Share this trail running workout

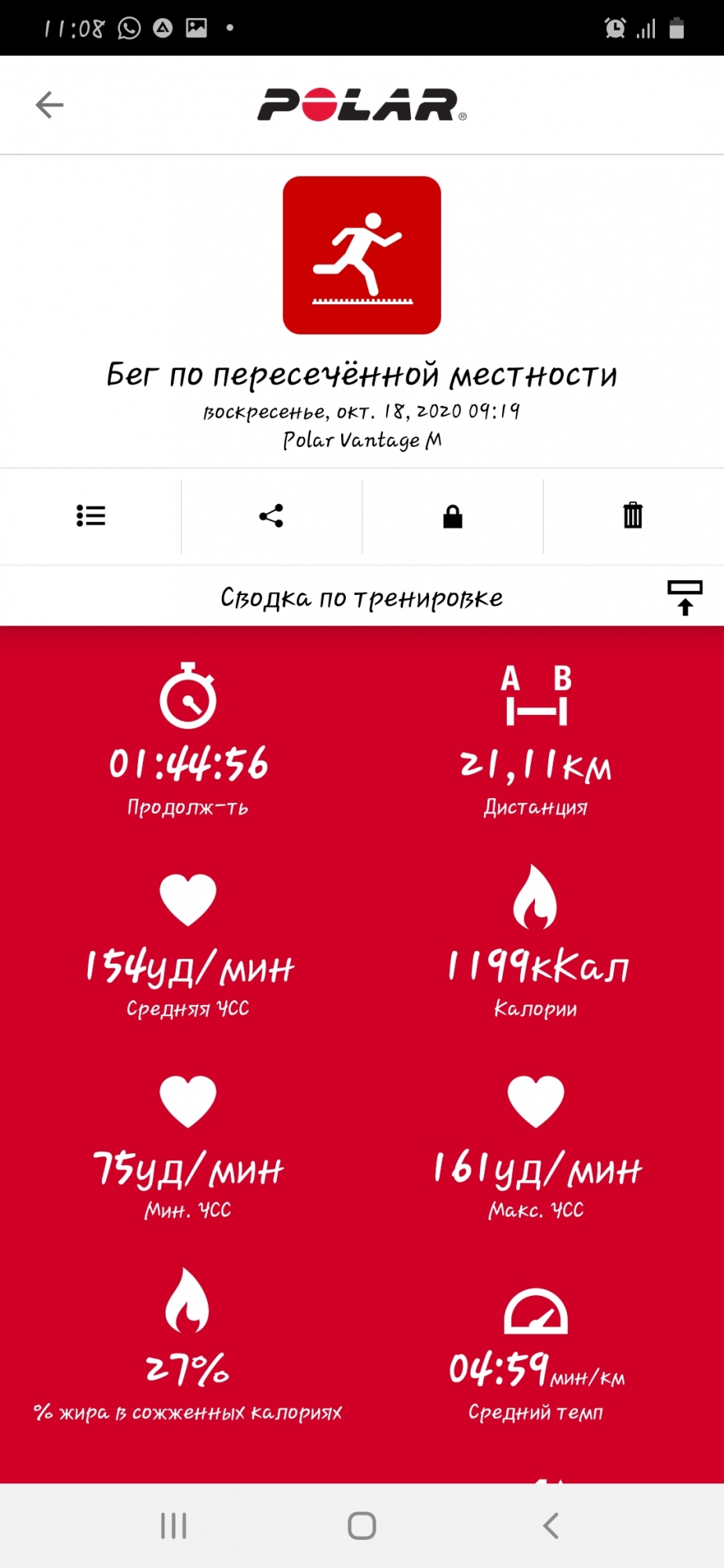(x=271, y=516)
